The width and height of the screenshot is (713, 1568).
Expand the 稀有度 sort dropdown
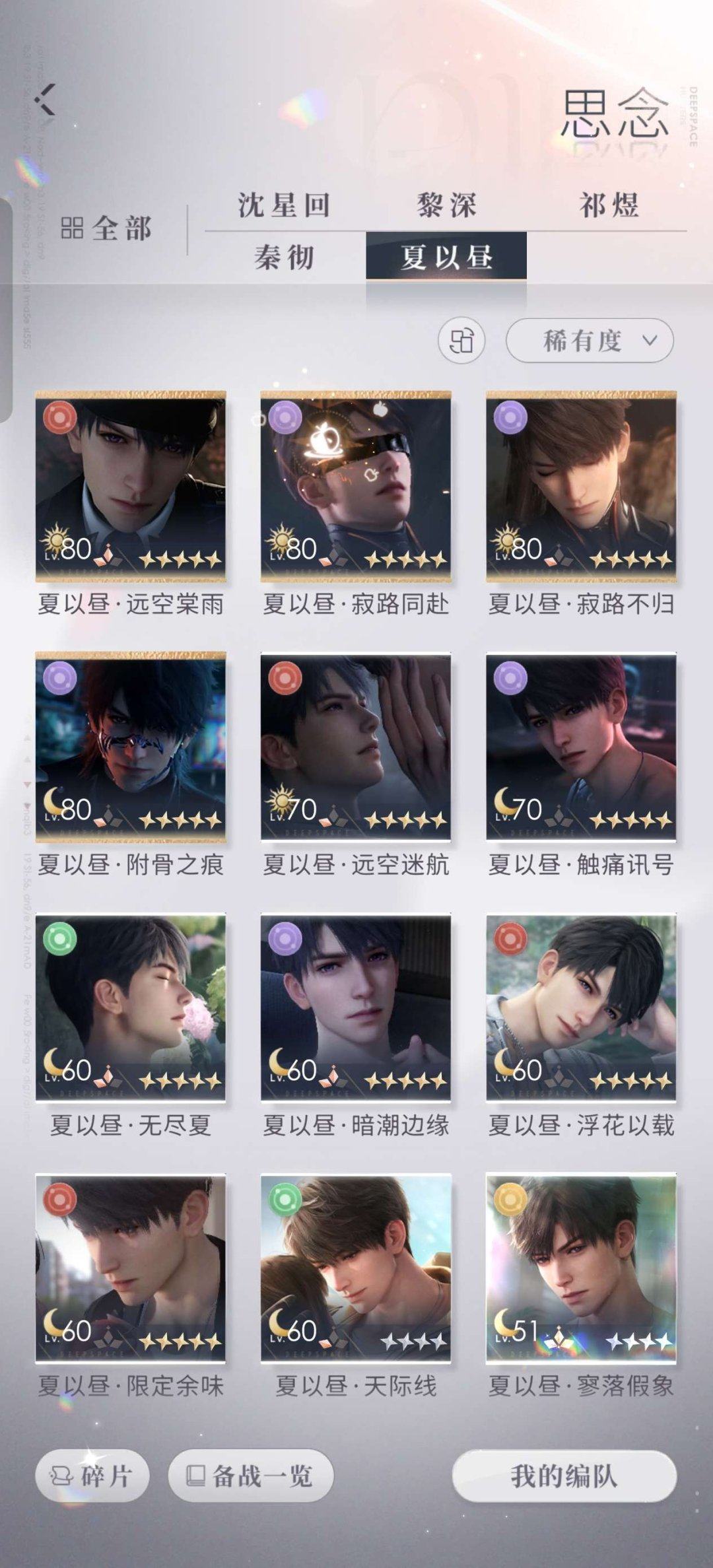(590, 341)
